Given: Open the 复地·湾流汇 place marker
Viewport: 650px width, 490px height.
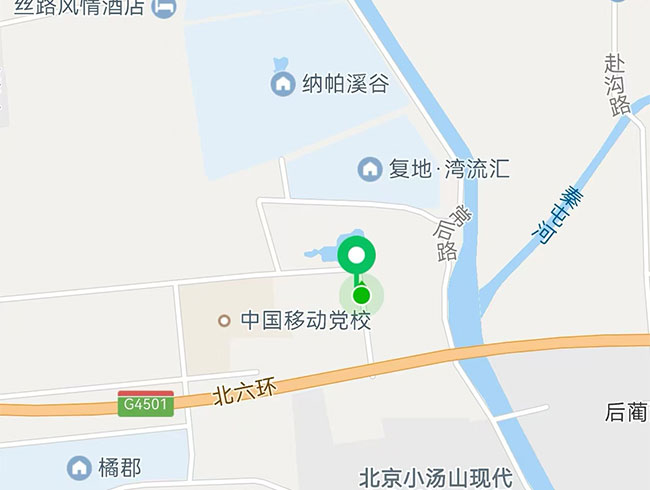Looking at the screenshot, I should (x=371, y=167).
